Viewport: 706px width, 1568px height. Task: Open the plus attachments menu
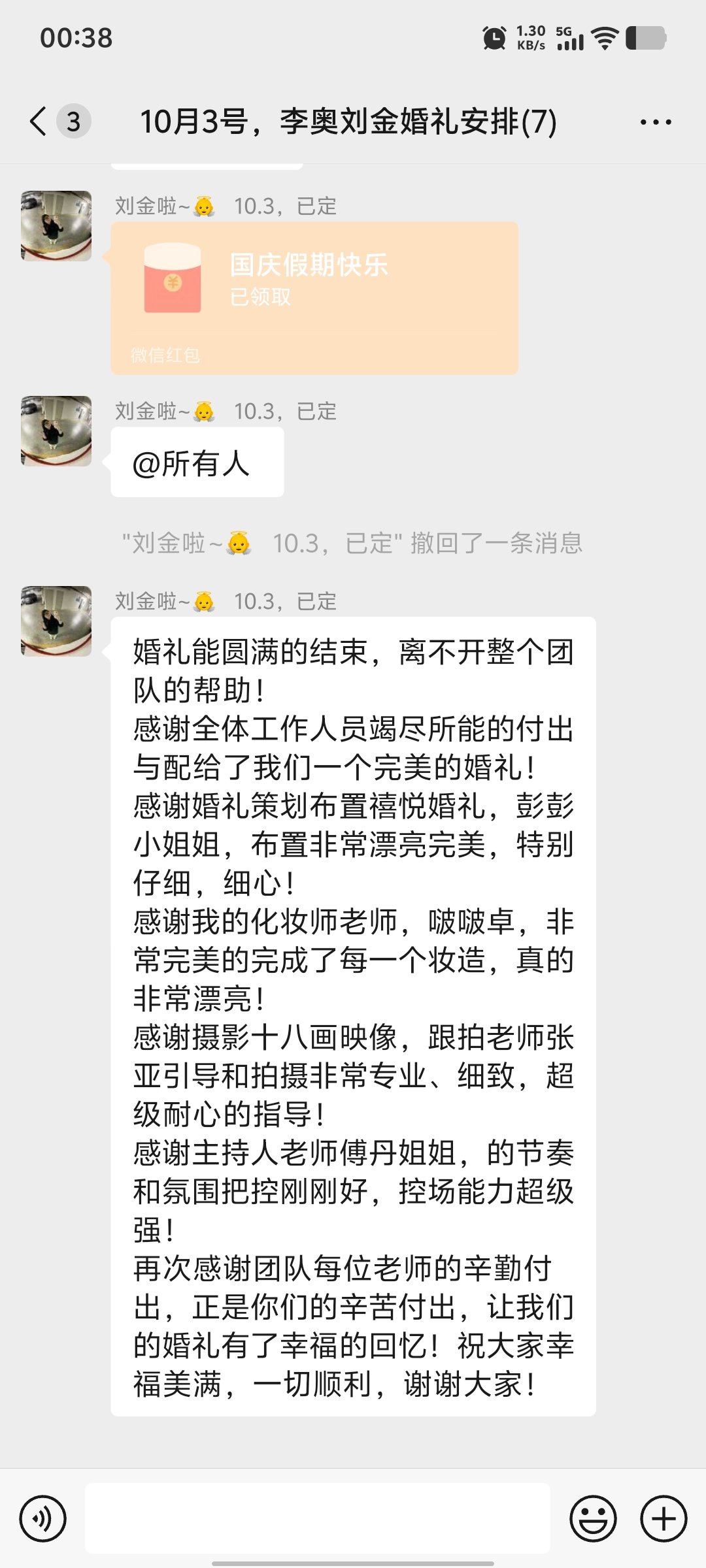pos(664,1518)
